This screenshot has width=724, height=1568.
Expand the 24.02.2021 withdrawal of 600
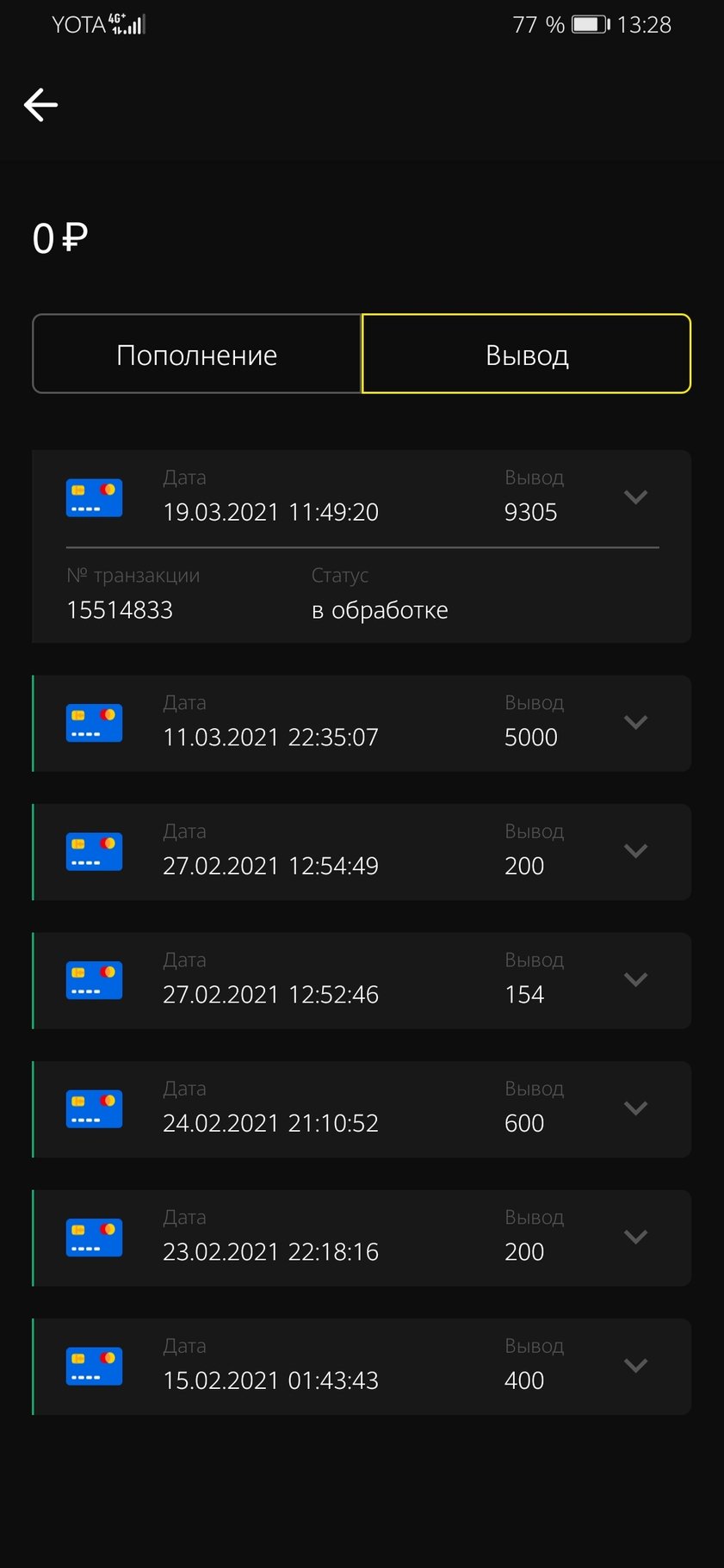coord(635,1108)
